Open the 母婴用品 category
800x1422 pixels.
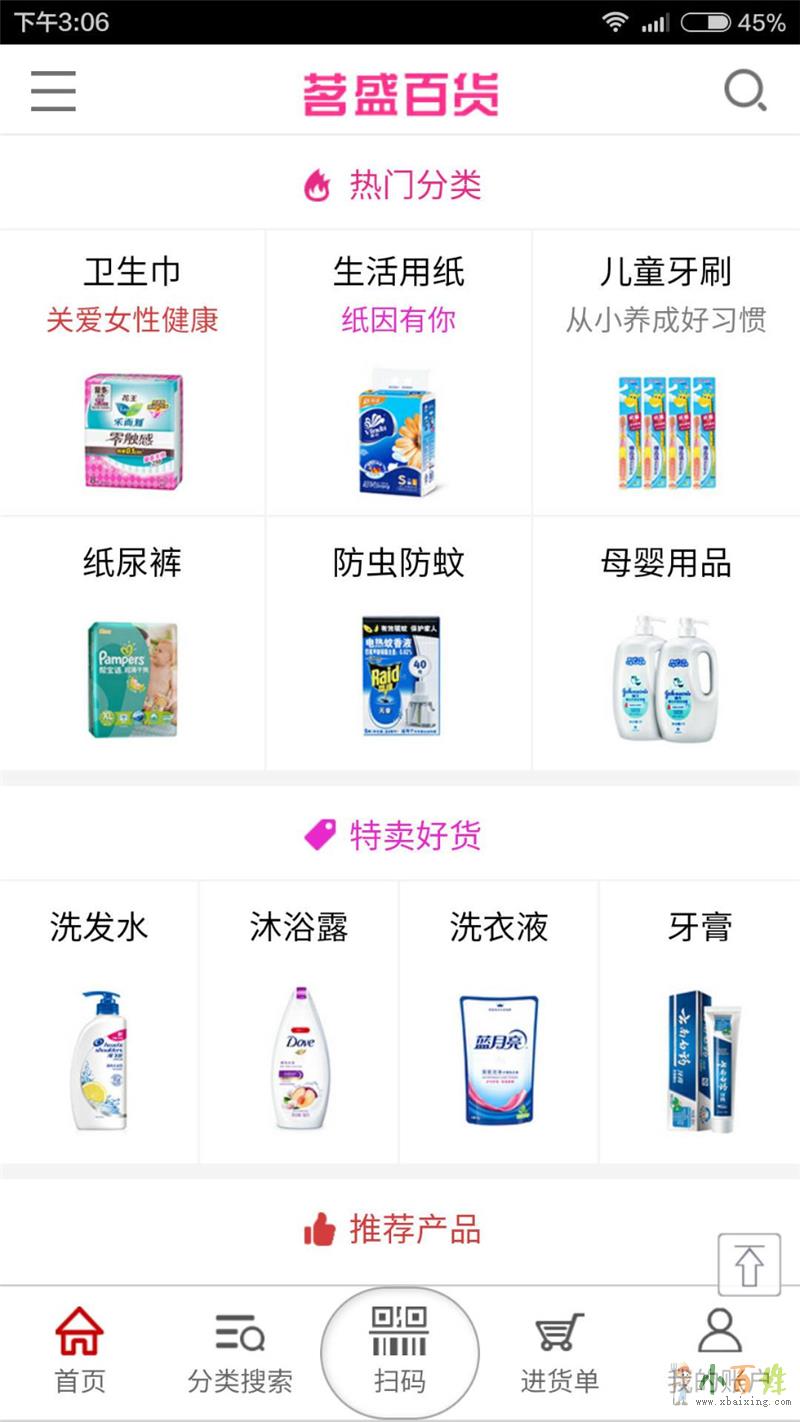(x=666, y=643)
